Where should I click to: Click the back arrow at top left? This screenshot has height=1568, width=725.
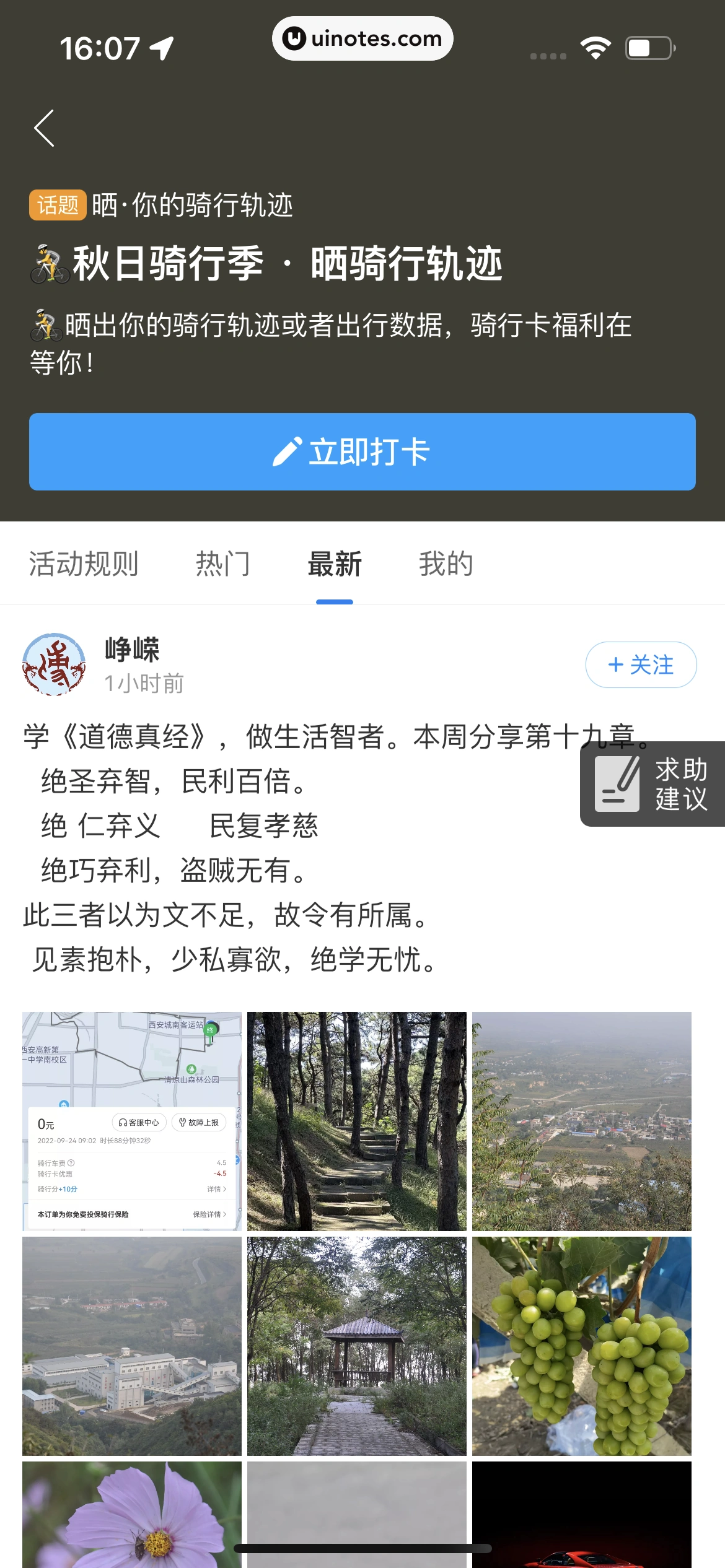(43, 127)
